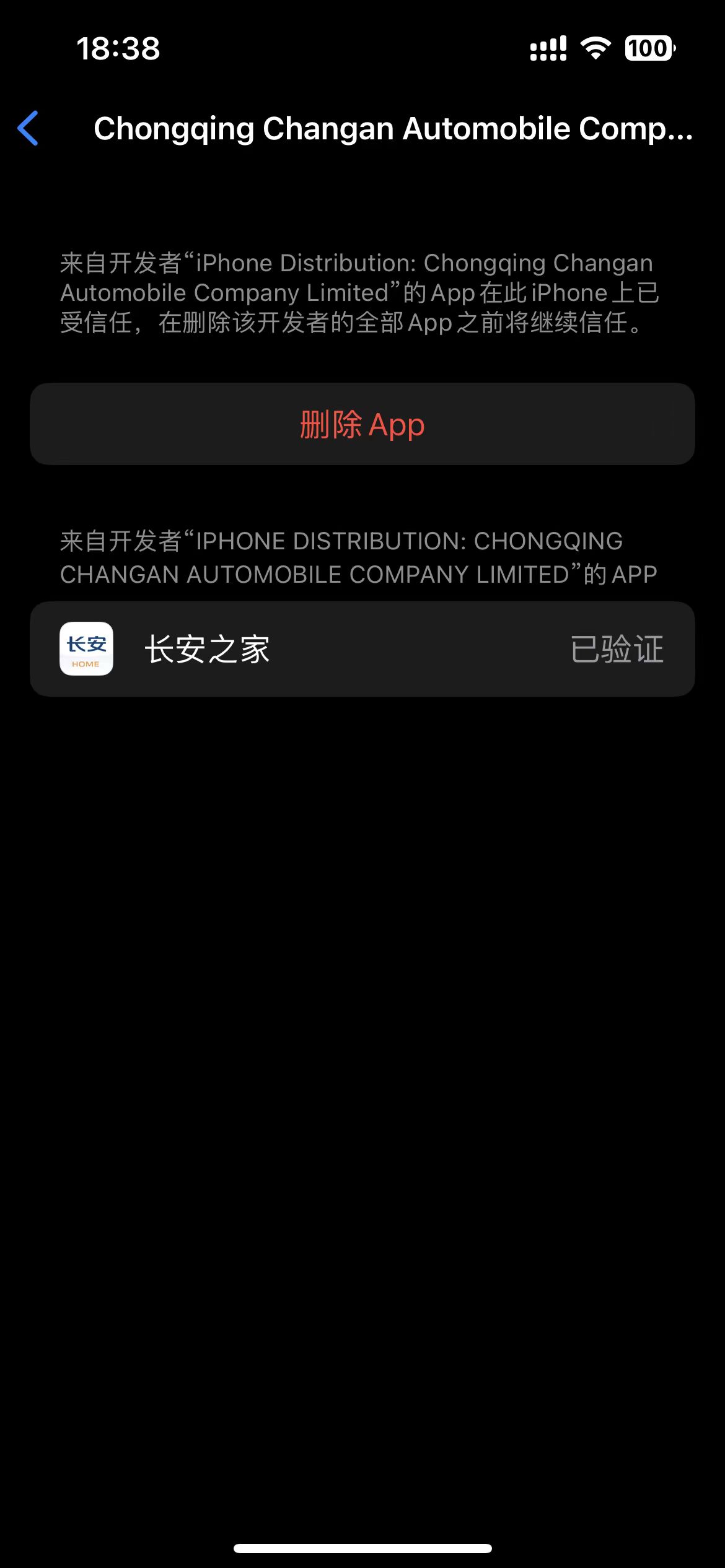Go back using the blue arrow
Image resolution: width=725 pixels, height=1568 pixels.
[x=29, y=128]
